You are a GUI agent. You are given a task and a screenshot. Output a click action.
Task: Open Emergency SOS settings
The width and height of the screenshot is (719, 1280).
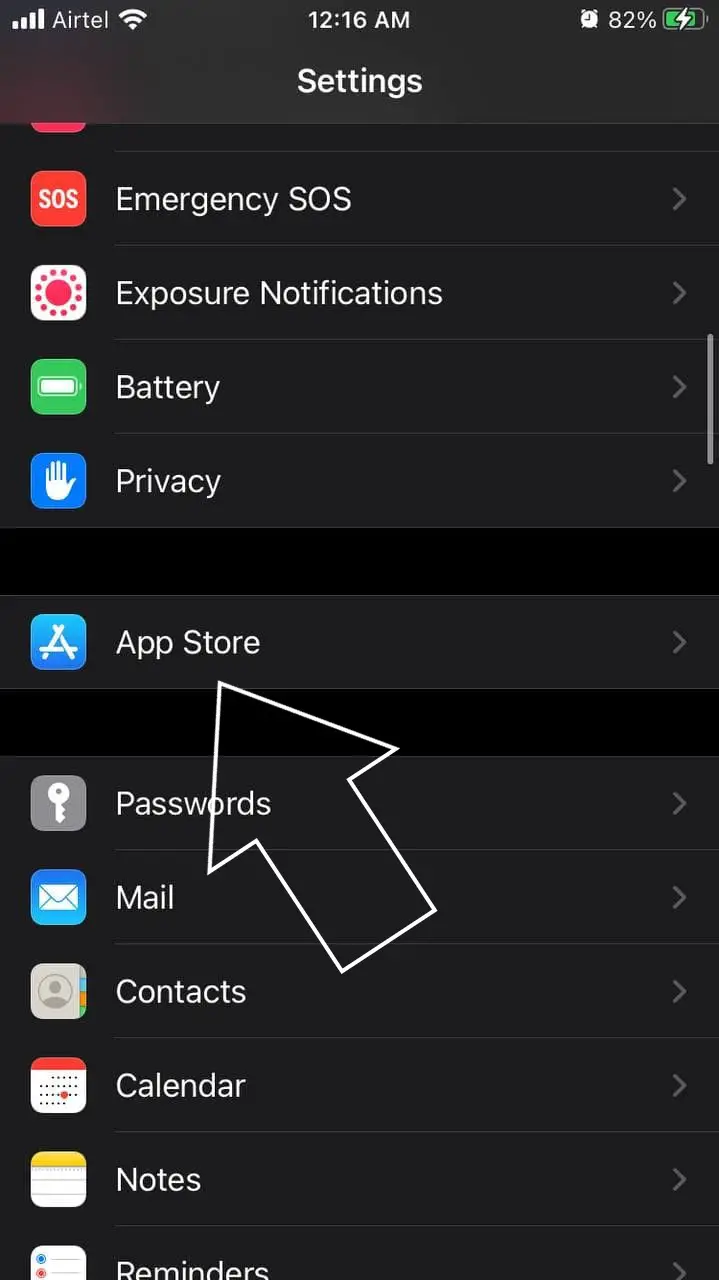(359, 199)
